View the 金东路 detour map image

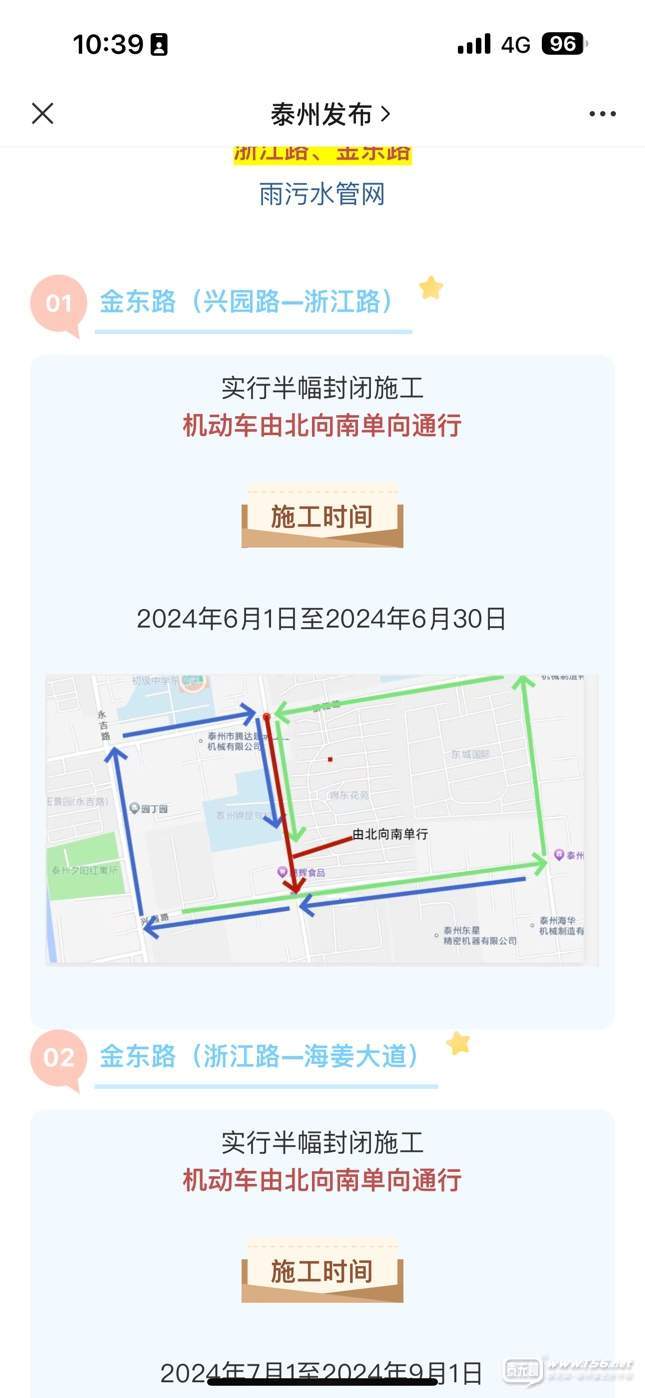[322, 818]
